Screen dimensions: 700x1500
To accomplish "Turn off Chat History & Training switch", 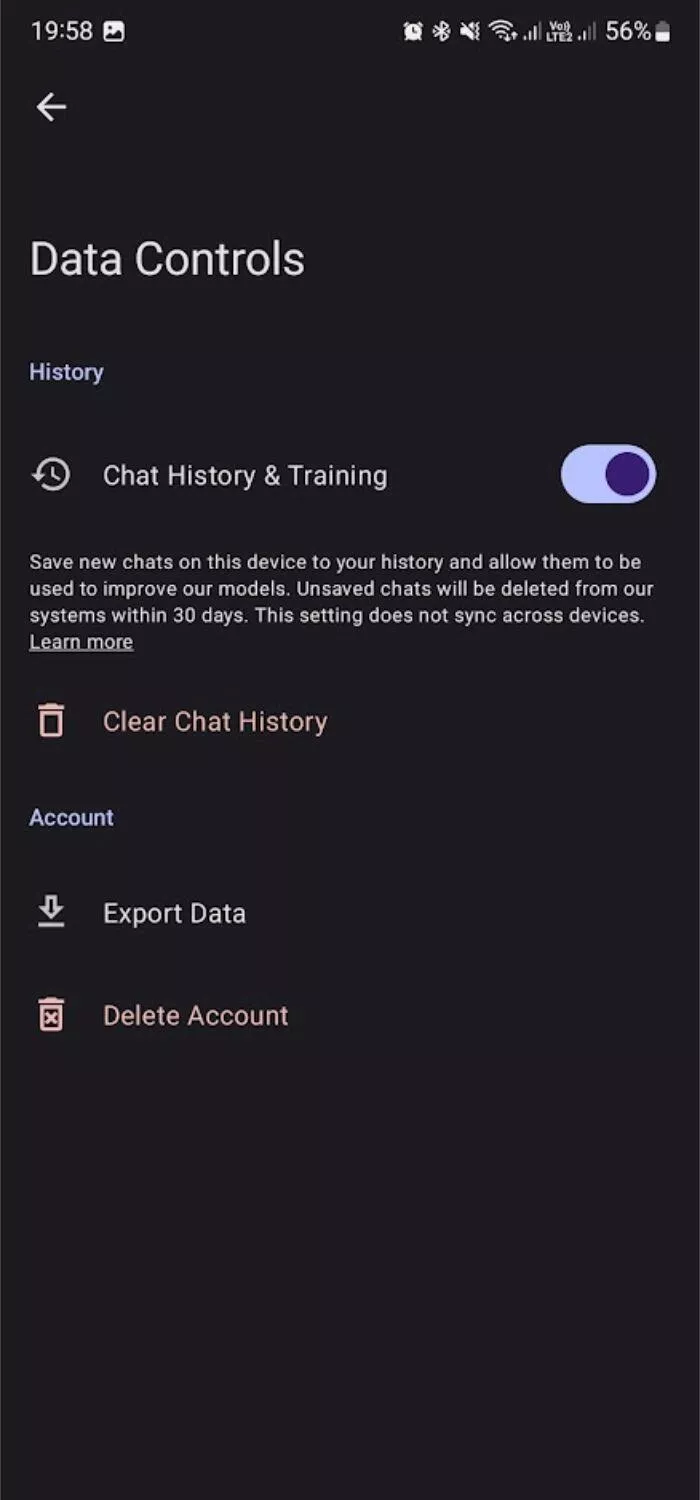I will [608, 474].
